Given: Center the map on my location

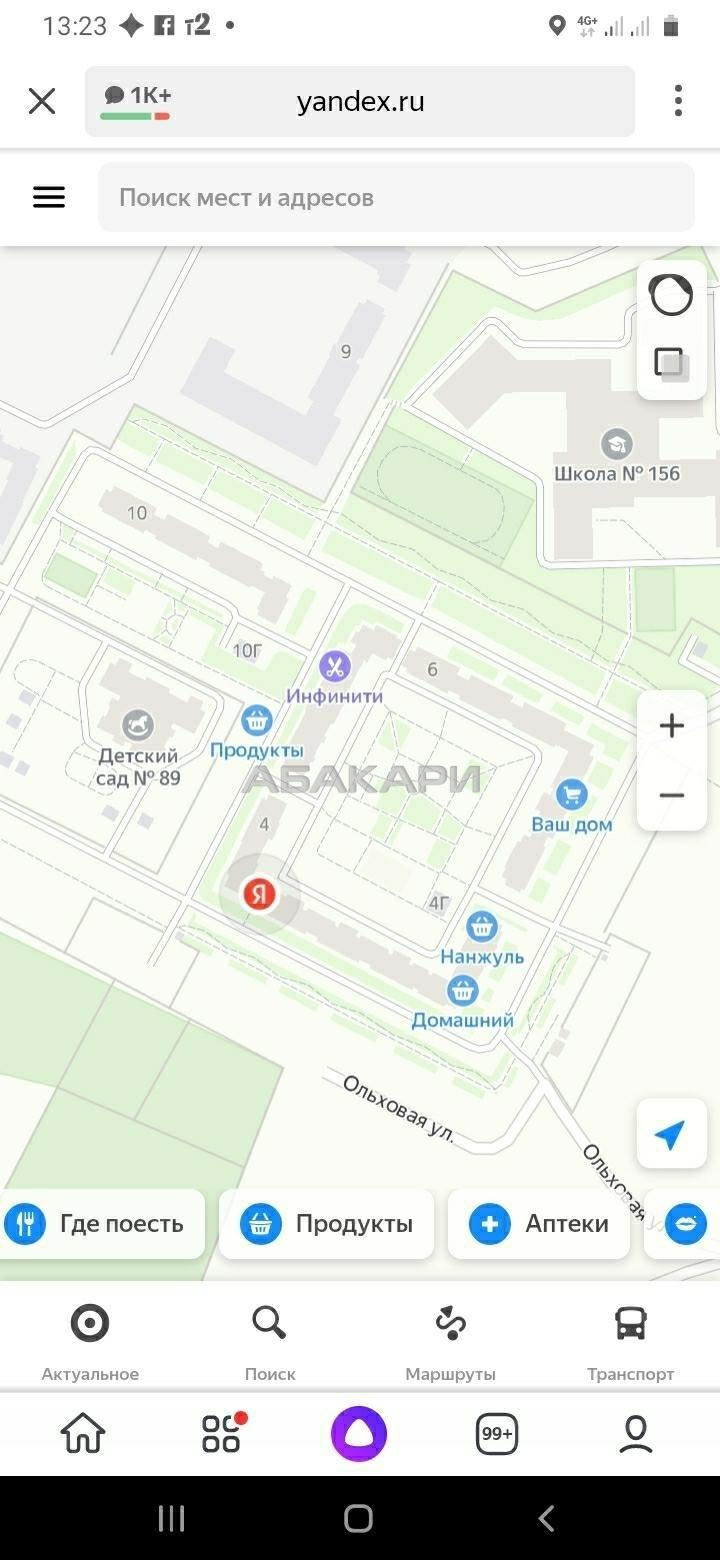Looking at the screenshot, I should (x=671, y=1134).
